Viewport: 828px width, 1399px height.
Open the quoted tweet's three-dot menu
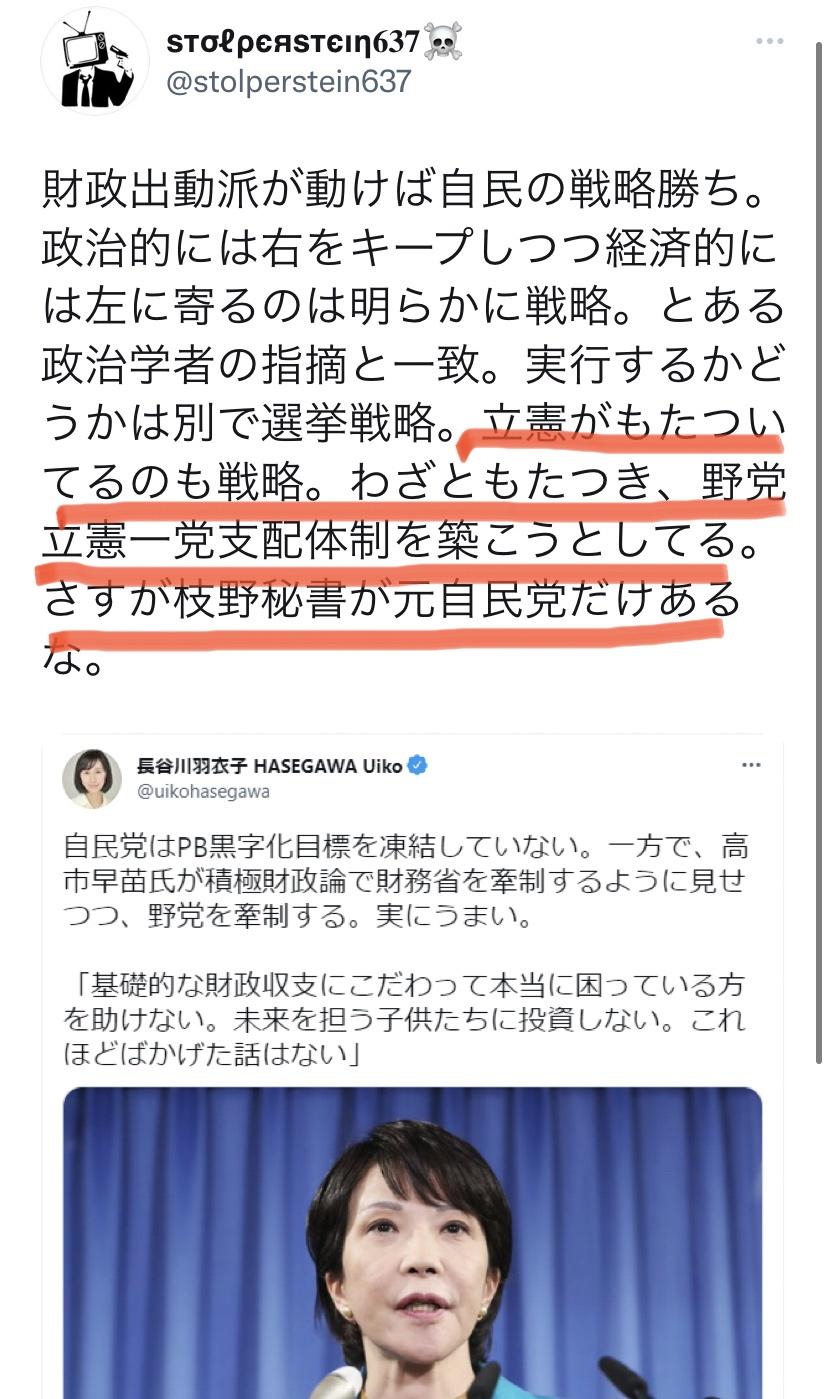pos(750,765)
